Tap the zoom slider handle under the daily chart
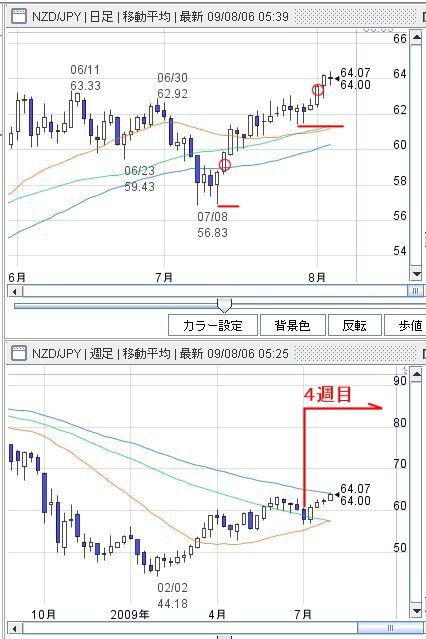Viewport: 426px width, 639px height. click(224, 305)
